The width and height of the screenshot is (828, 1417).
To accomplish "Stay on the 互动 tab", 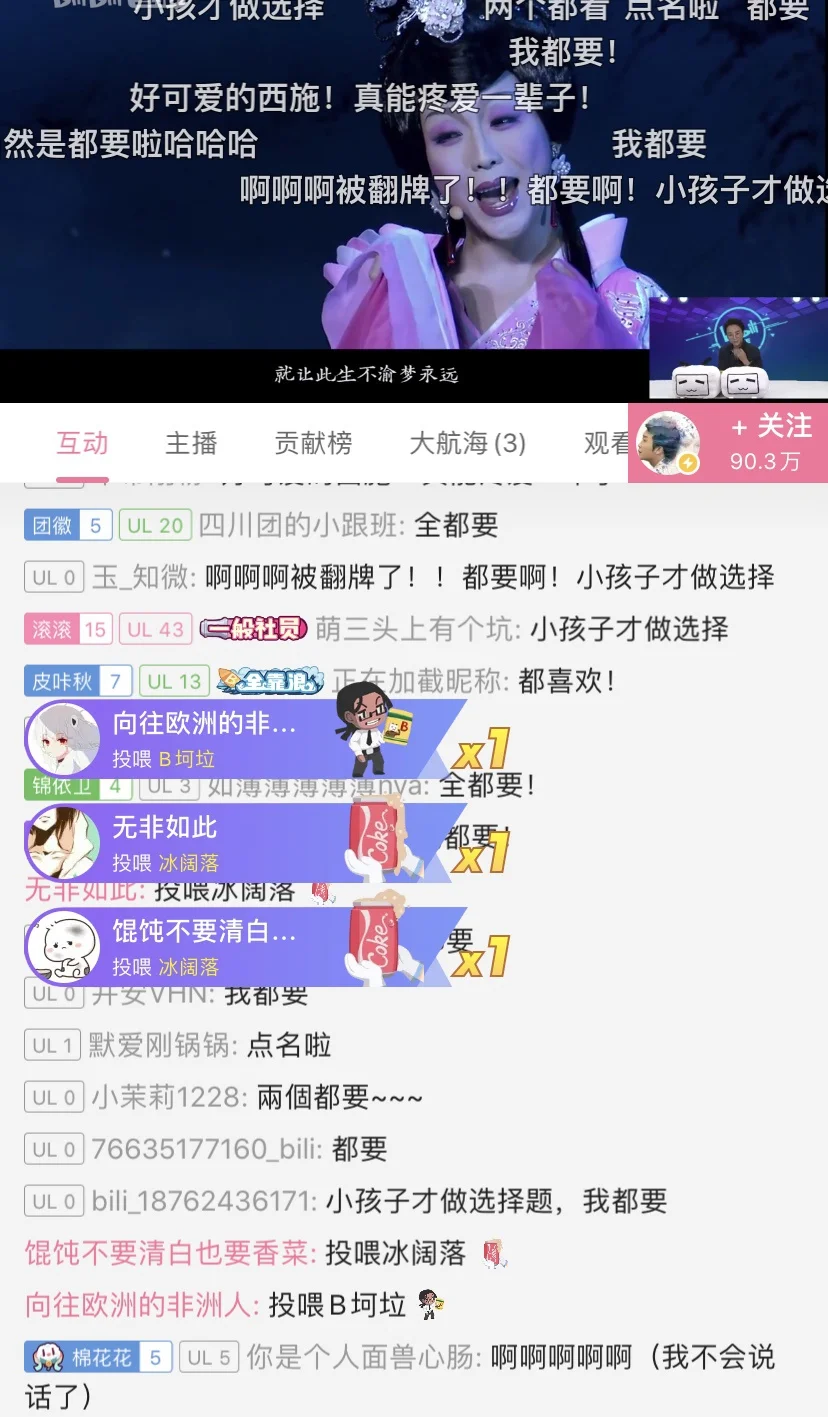I will pos(82,443).
